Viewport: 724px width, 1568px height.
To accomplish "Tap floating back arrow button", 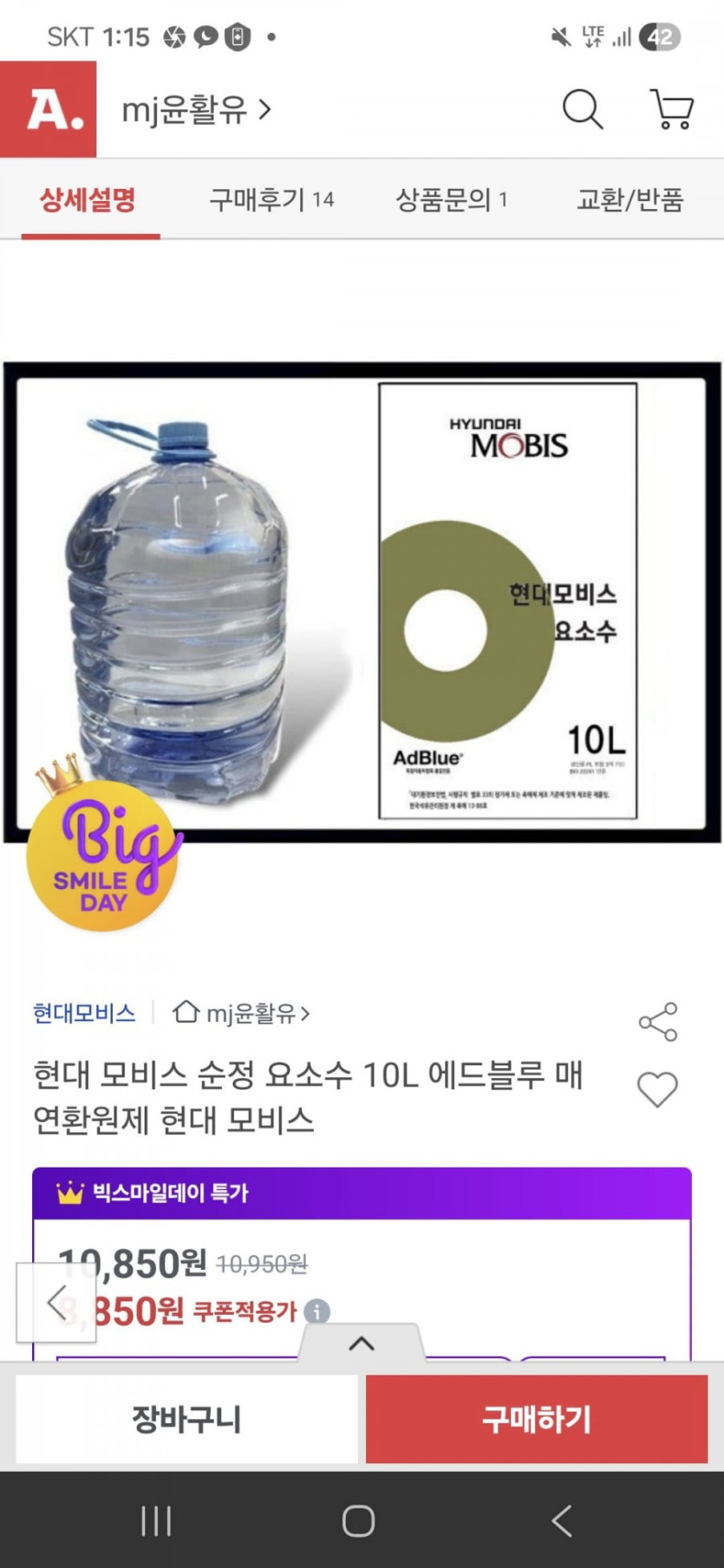I will tap(56, 1302).
